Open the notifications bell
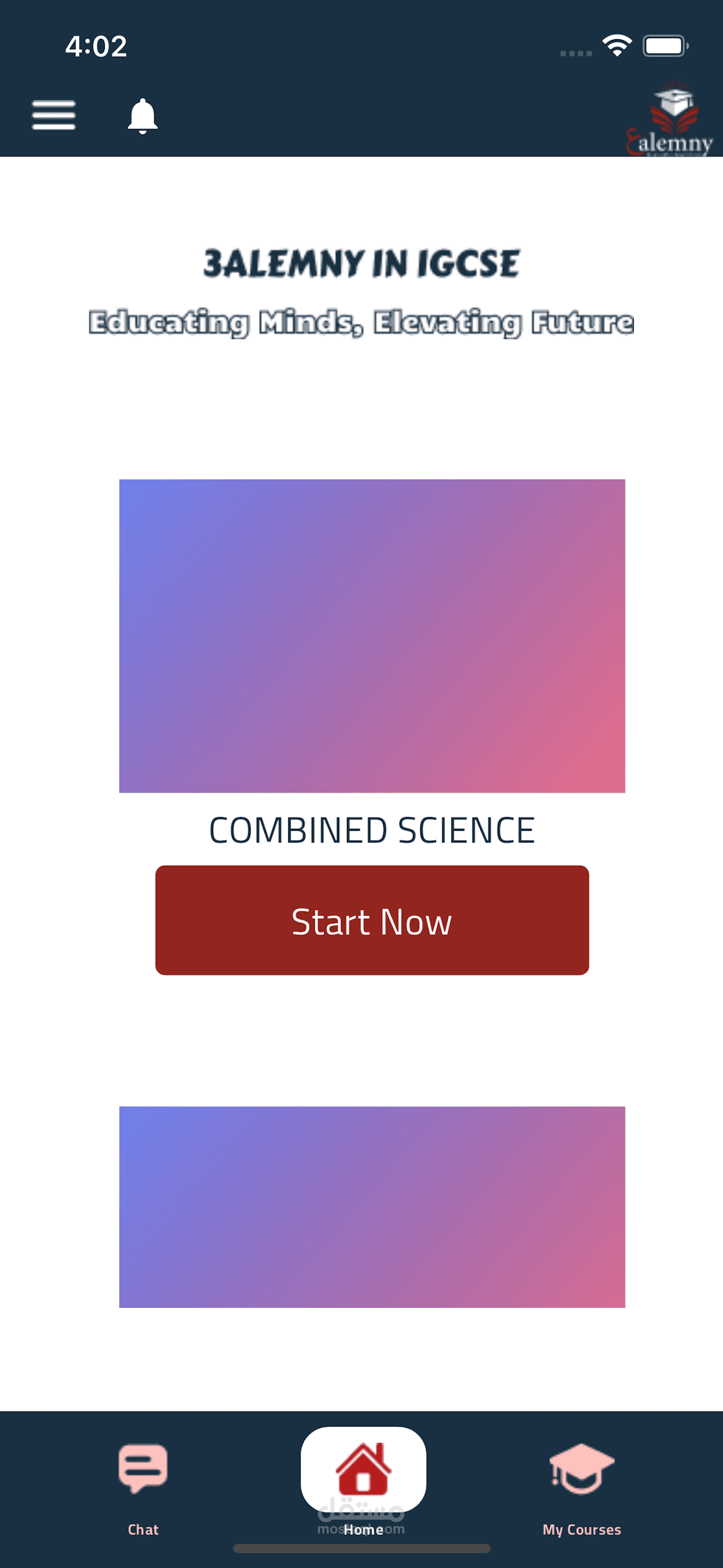723x1568 pixels. [142, 116]
